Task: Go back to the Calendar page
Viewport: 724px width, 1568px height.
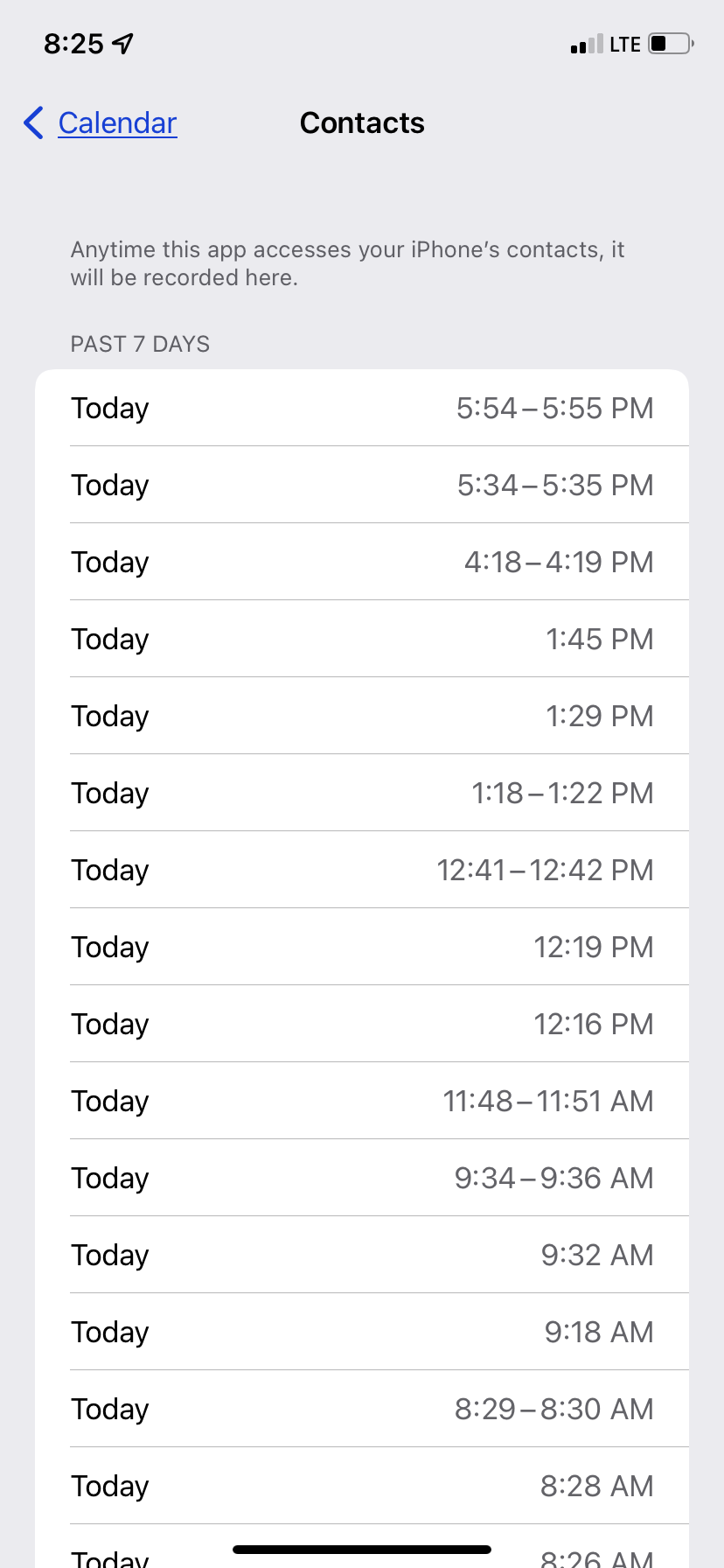Action: point(101,123)
